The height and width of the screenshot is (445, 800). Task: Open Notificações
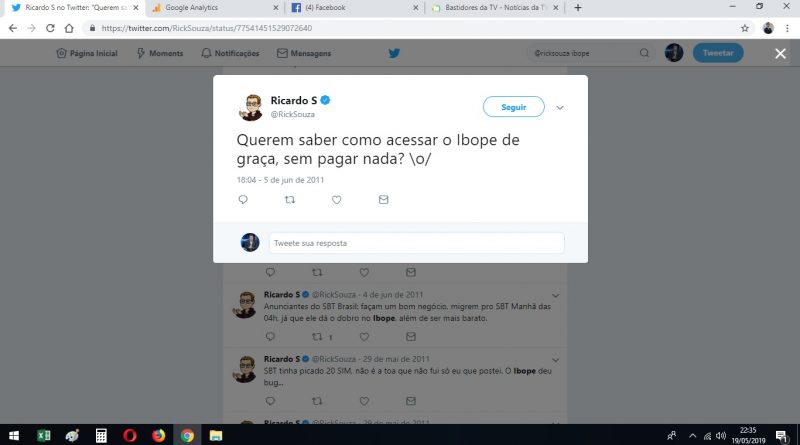coord(230,52)
